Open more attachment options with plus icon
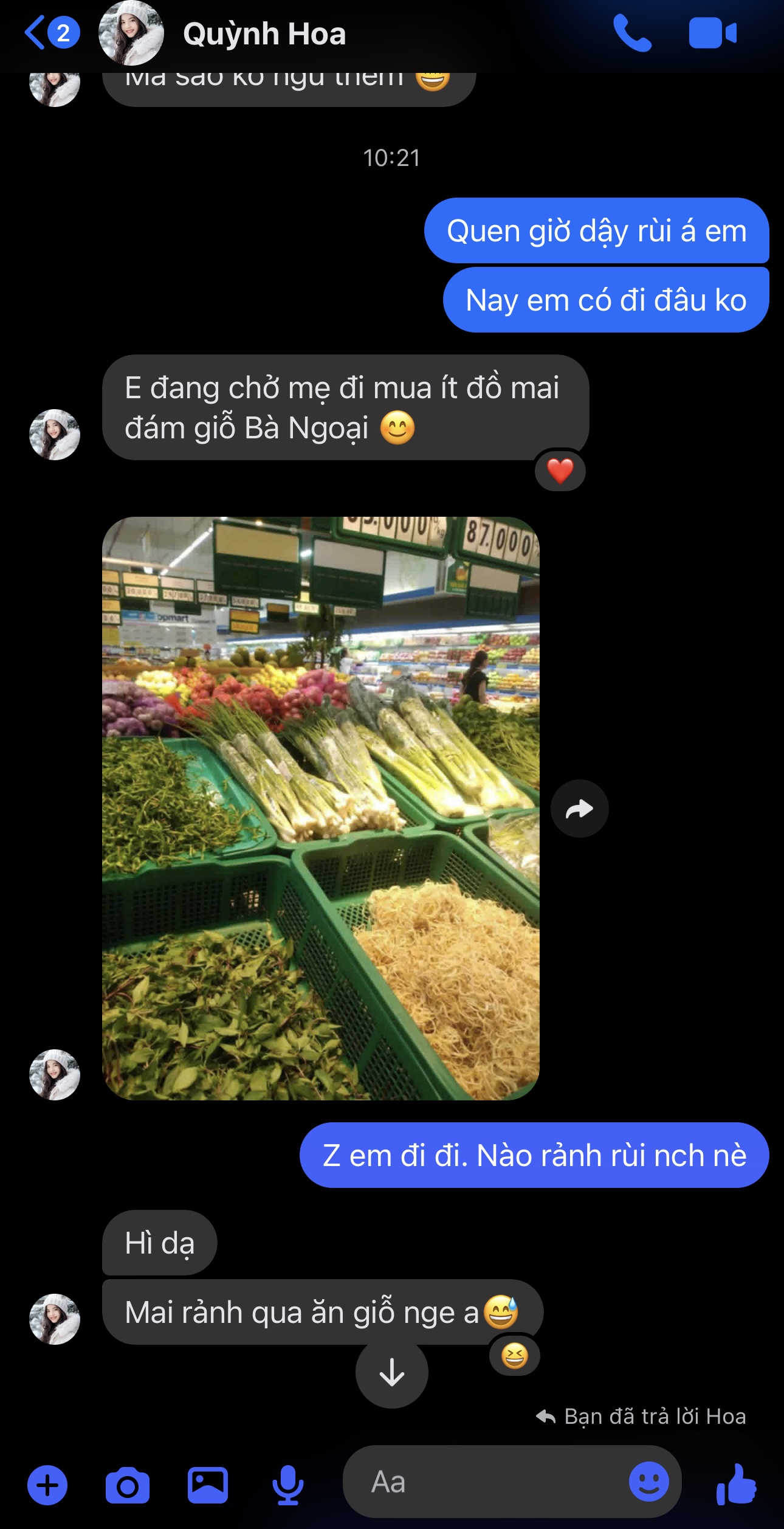 [47, 1485]
